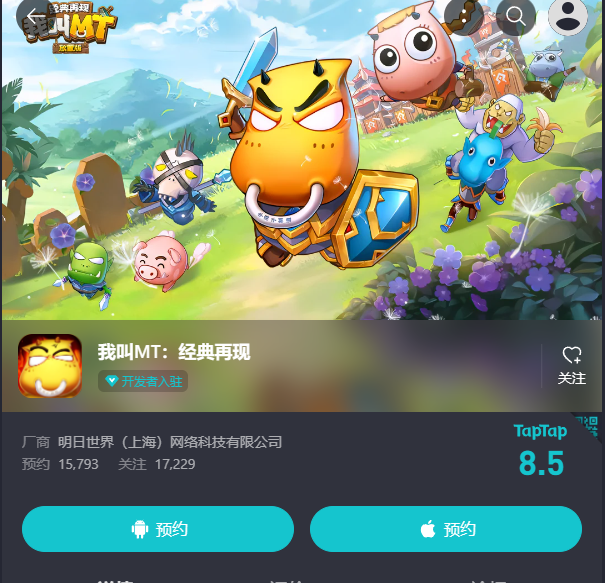Open the user profile avatar

point(568,16)
